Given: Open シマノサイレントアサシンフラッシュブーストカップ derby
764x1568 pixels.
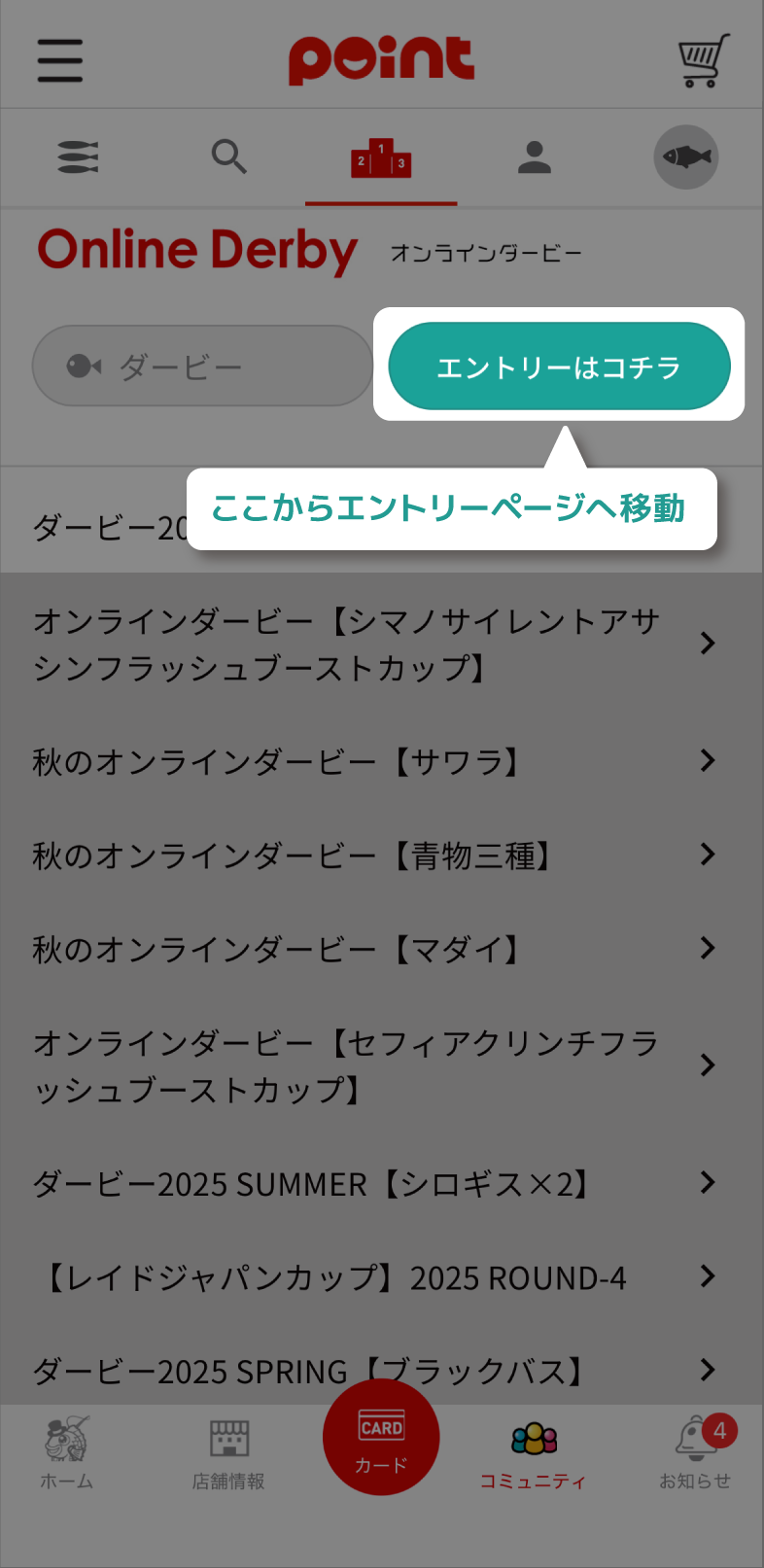Looking at the screenshot, I should click(x=374, y=644).
